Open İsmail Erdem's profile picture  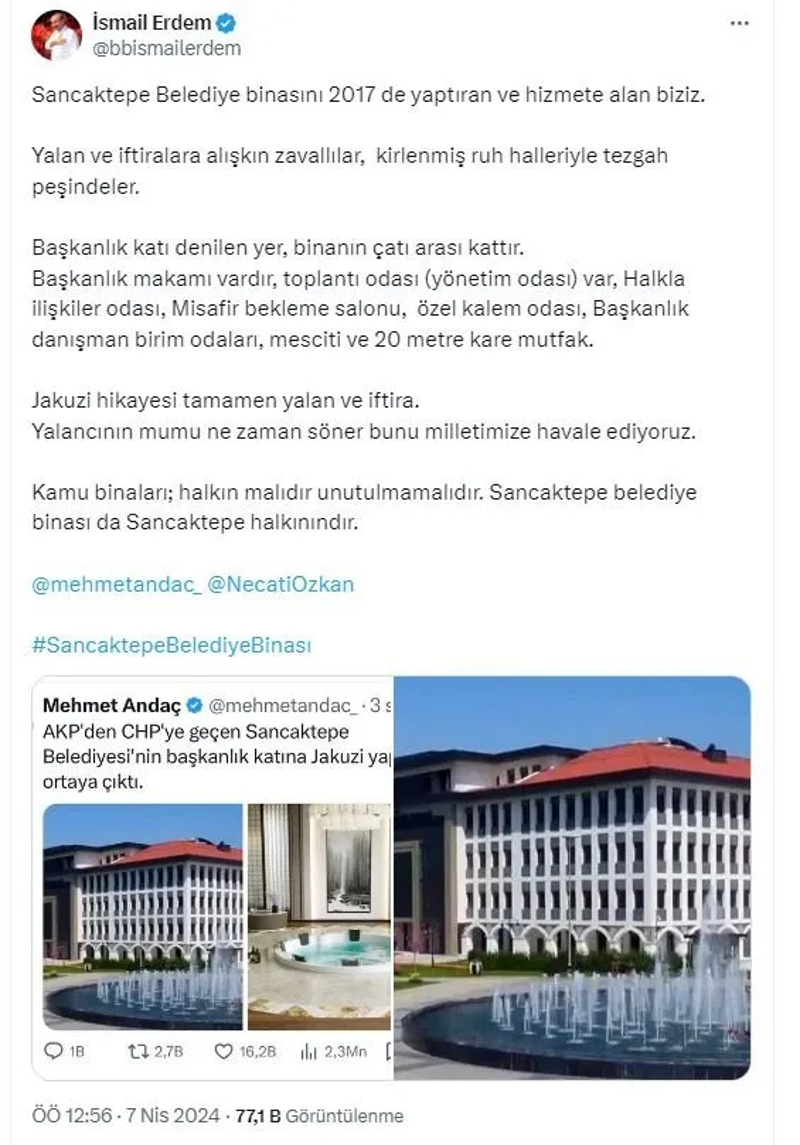[57, 35]
